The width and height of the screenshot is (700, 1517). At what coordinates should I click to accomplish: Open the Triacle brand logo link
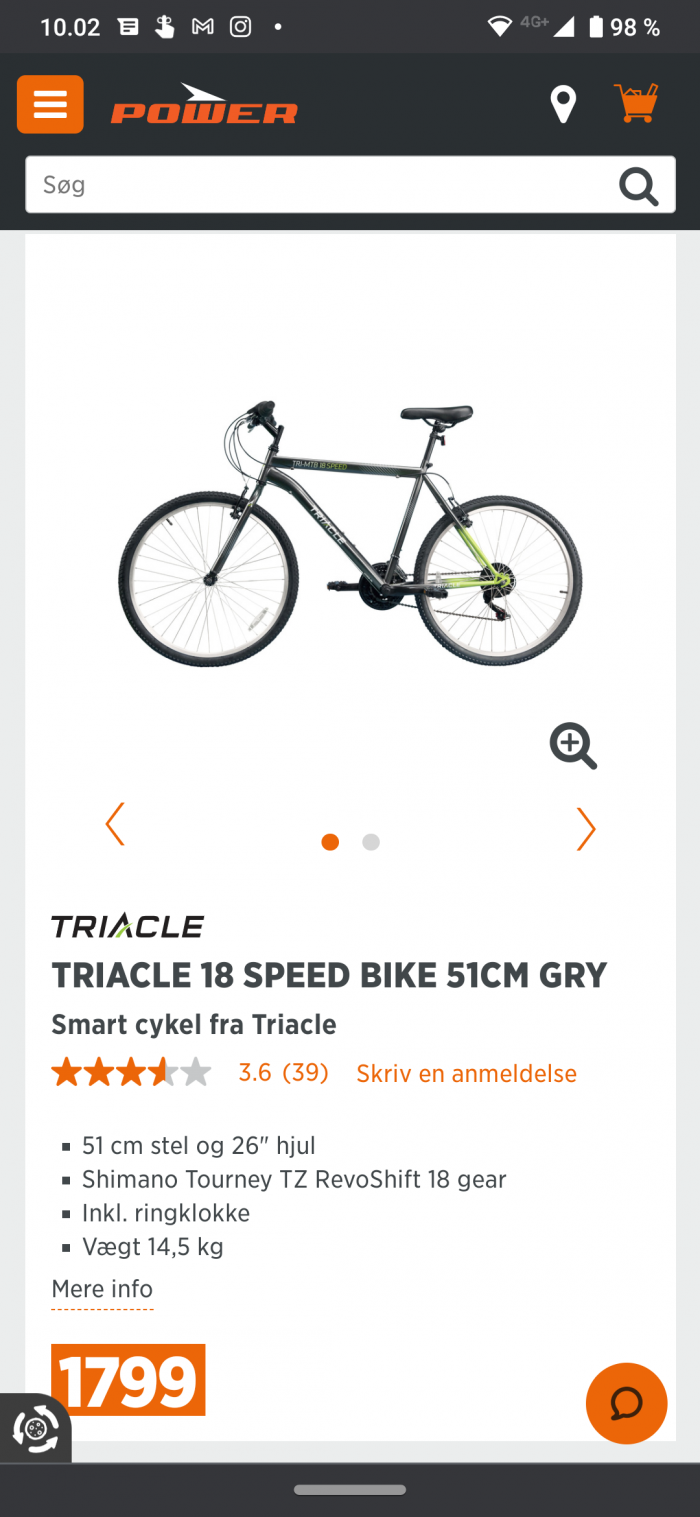pyautogui.click(x=127, y=926)
